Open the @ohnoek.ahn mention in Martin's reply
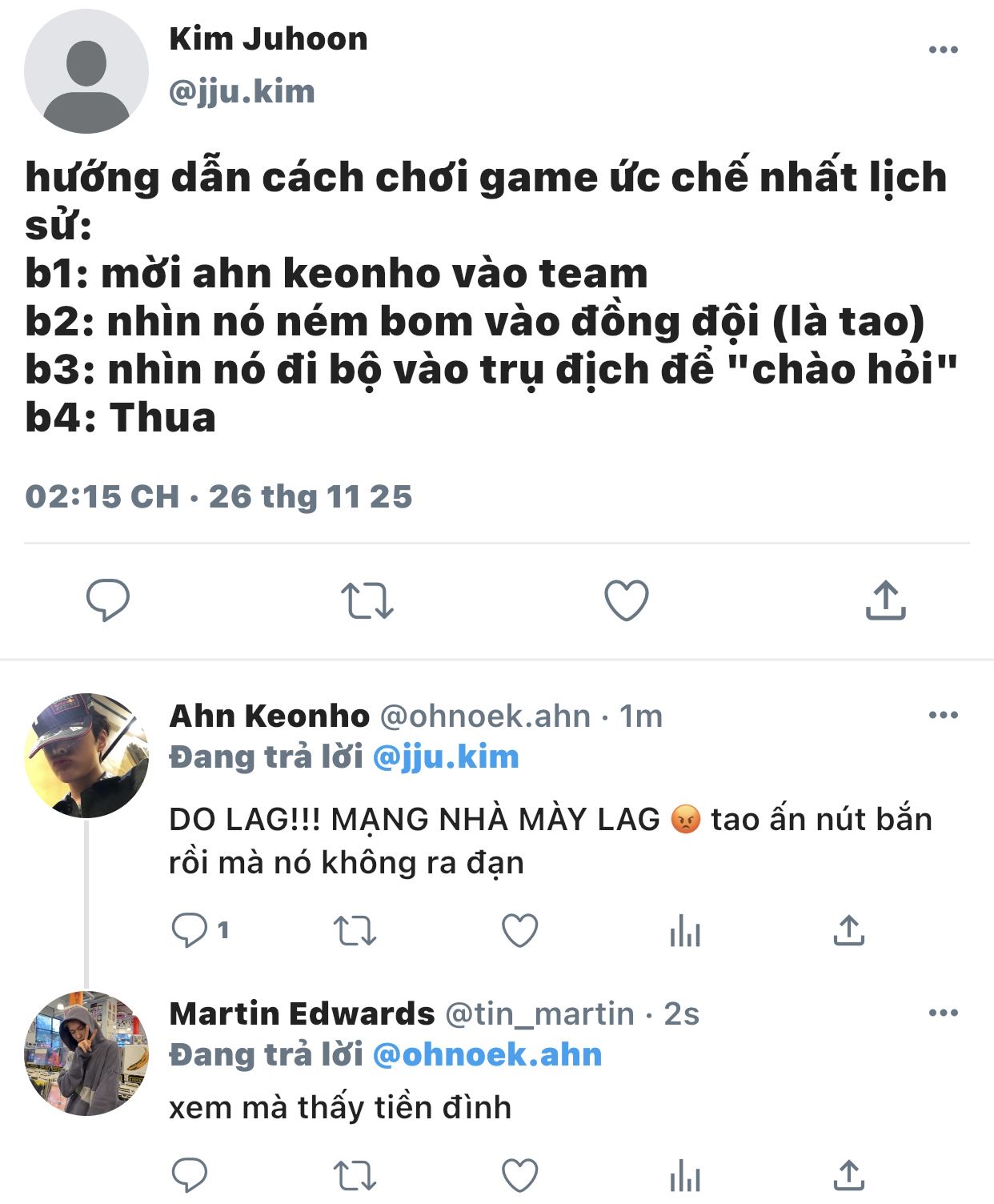Screen dimensions: 994x1204 coord(487,1055)
